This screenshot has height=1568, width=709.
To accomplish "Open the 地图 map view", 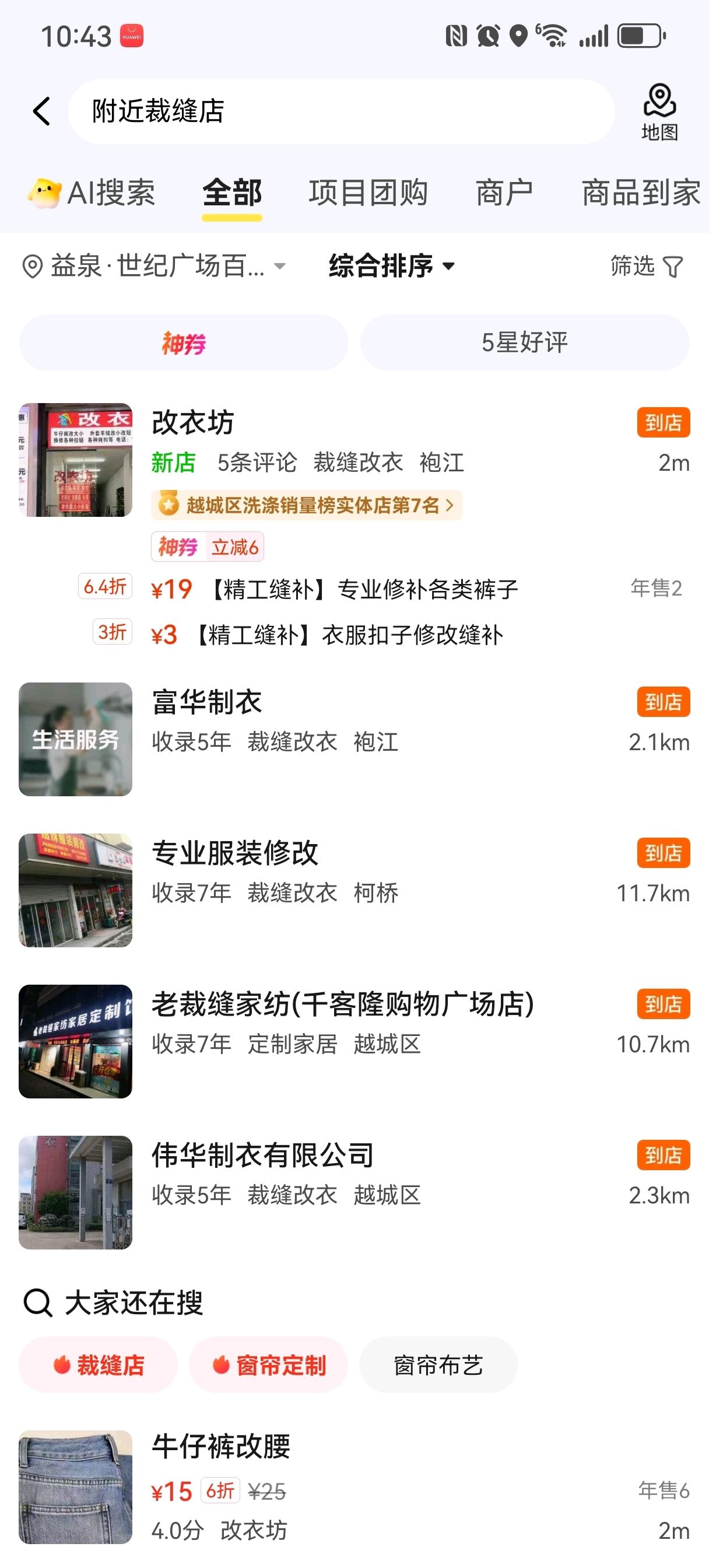I will click(x=659, y=113).
